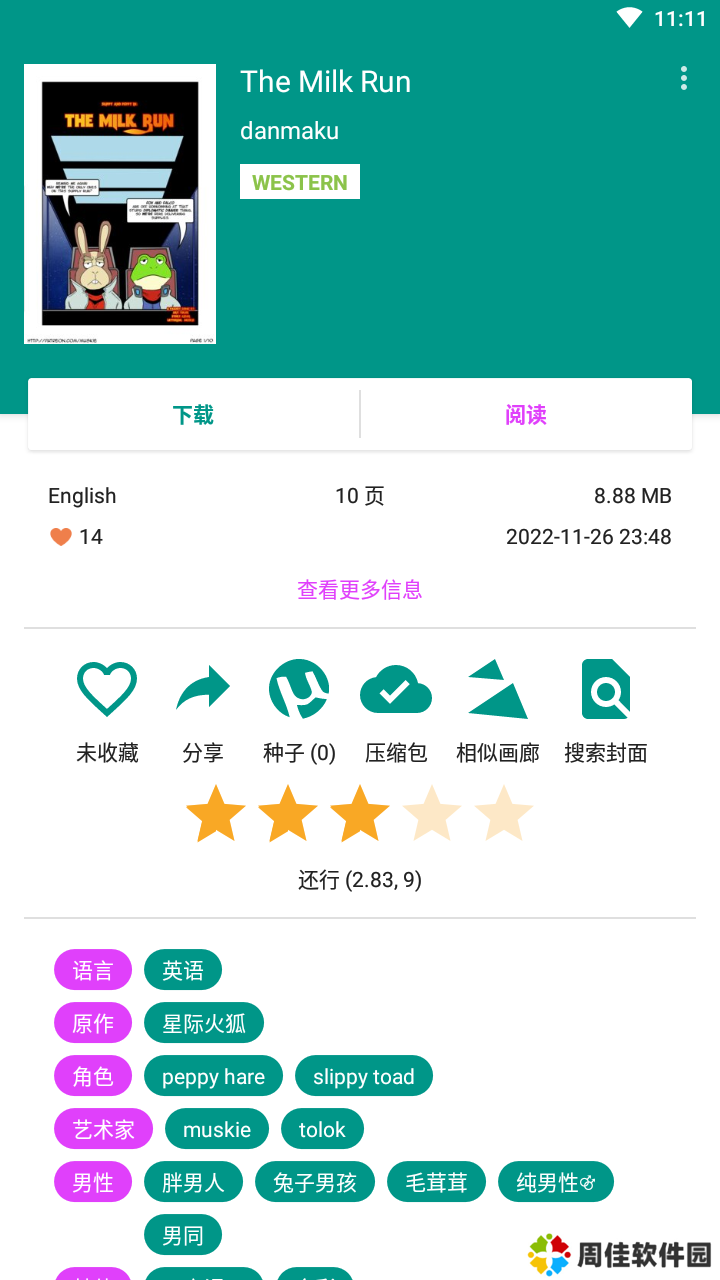Choose the slippy toad character tag
Viewport: 720px width, 1280px height.
click(364, 1076)
